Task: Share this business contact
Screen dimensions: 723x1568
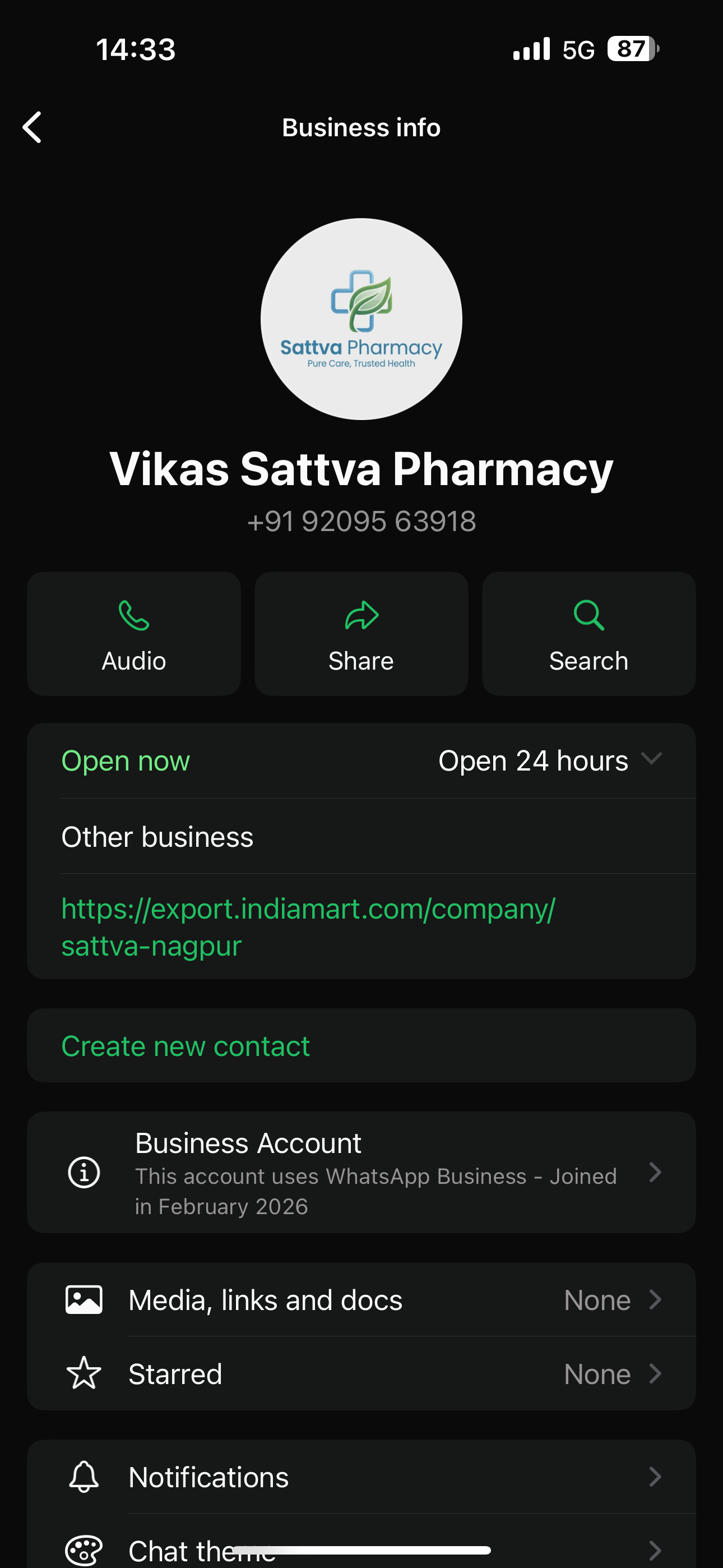Action: (x=361, y=634)
